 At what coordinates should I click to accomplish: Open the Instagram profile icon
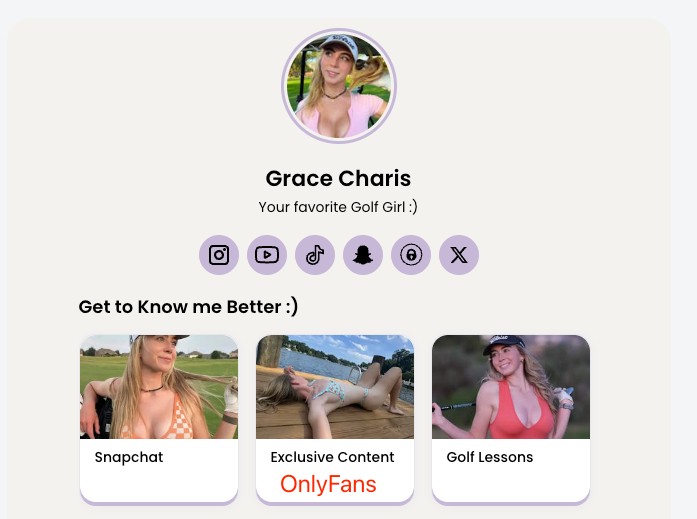point(219,255)
